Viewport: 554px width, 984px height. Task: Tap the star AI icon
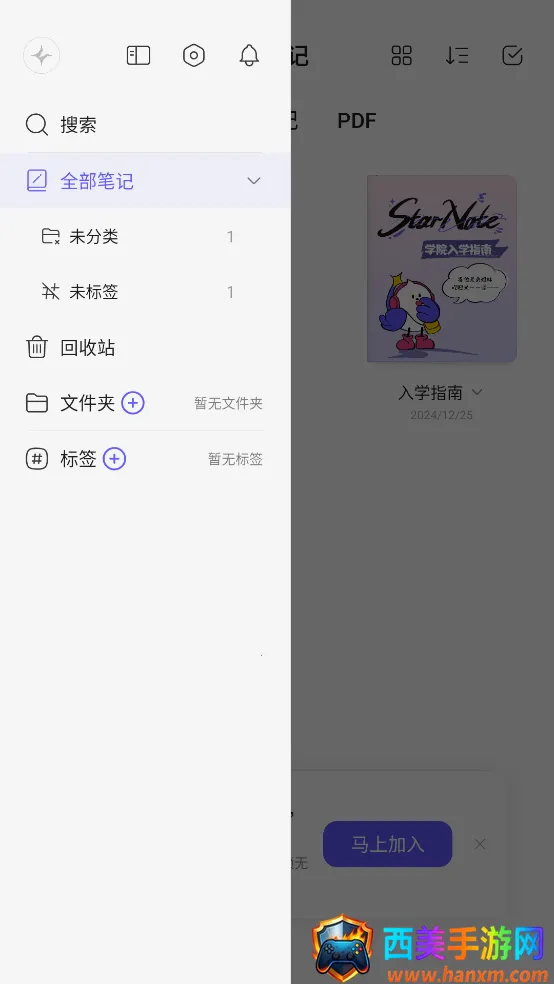point(41,56)
